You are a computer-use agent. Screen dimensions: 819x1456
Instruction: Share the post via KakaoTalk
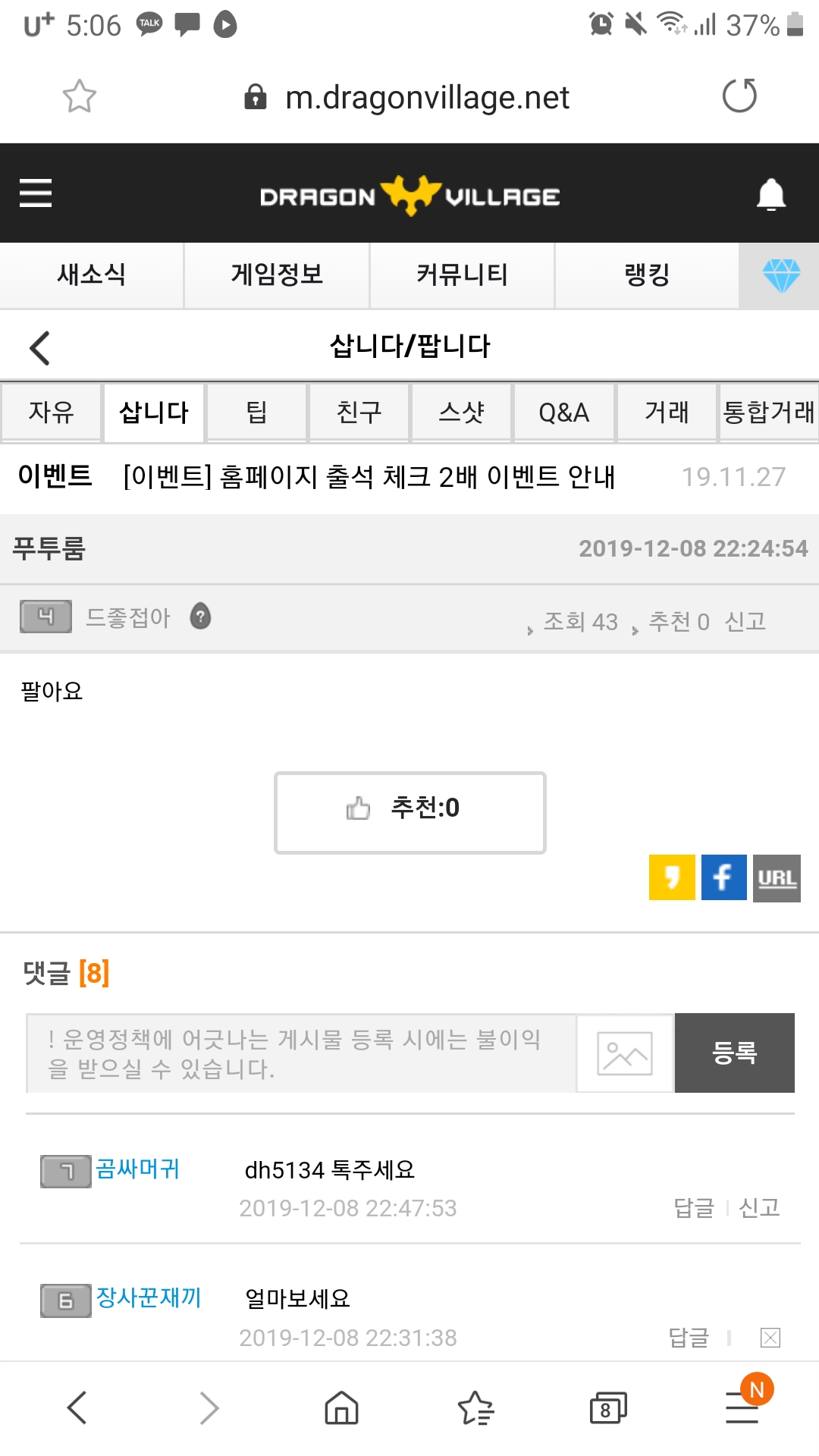[x=672, y=877]
